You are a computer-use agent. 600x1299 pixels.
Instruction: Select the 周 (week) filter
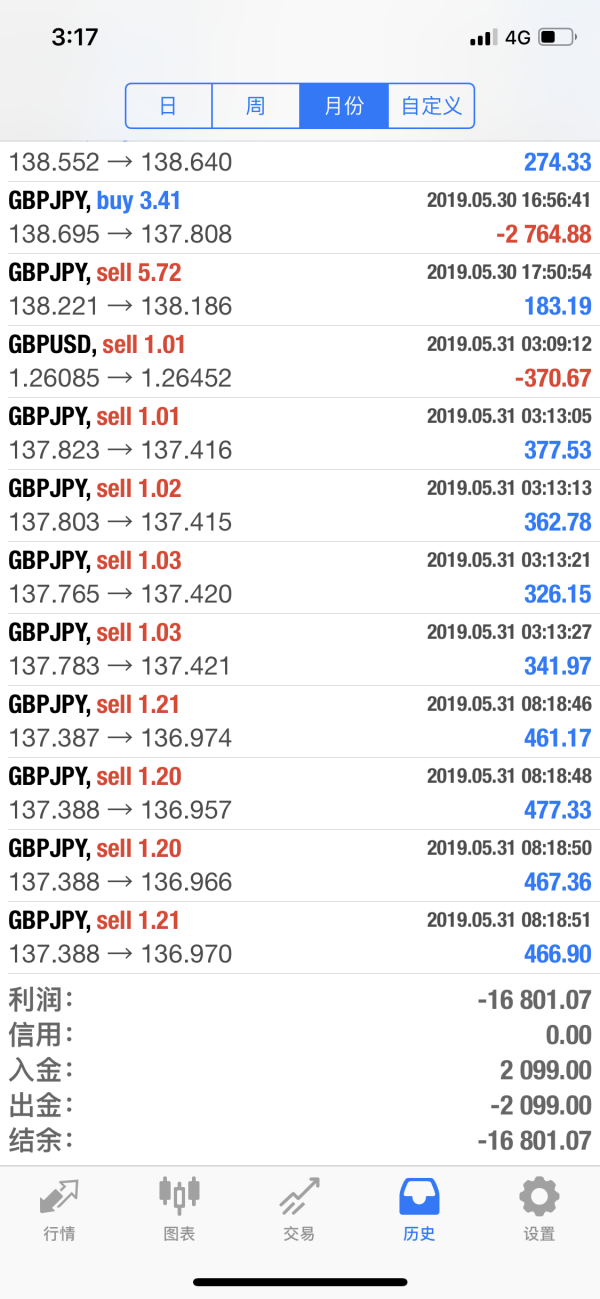pyautogui.click(x=256, y=106)
